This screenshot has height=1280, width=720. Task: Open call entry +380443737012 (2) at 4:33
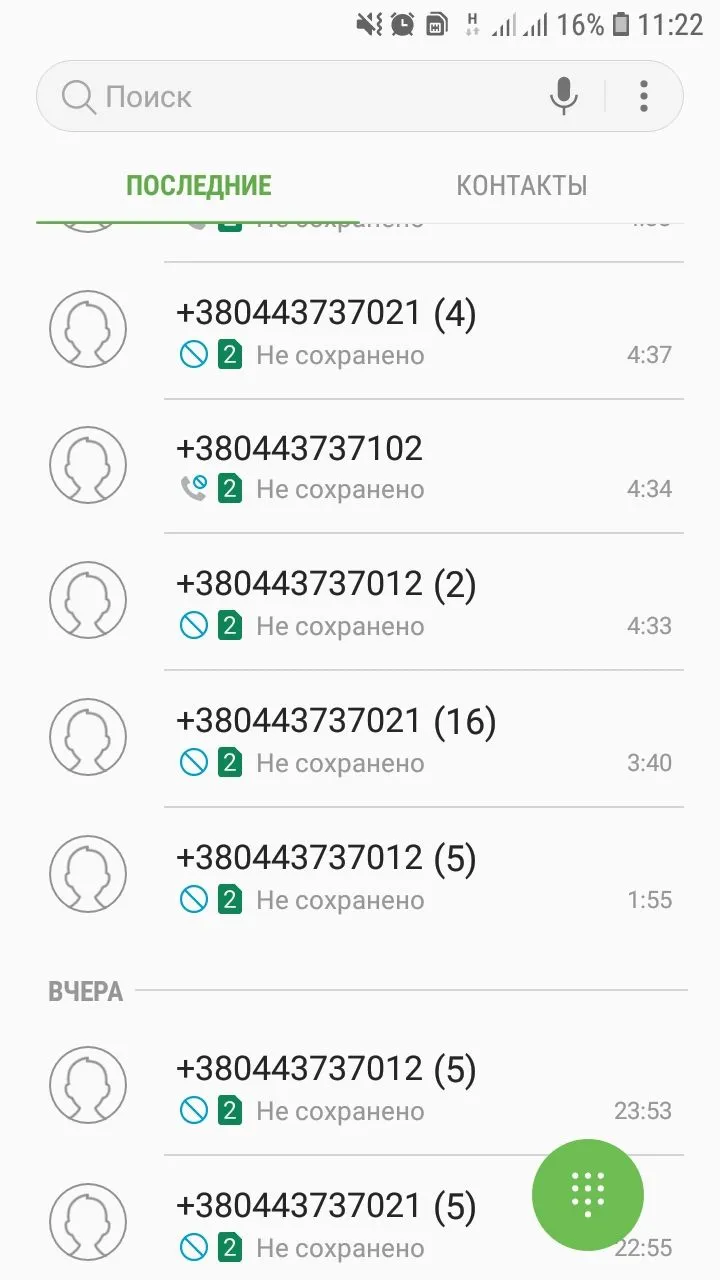pos(400,603)
